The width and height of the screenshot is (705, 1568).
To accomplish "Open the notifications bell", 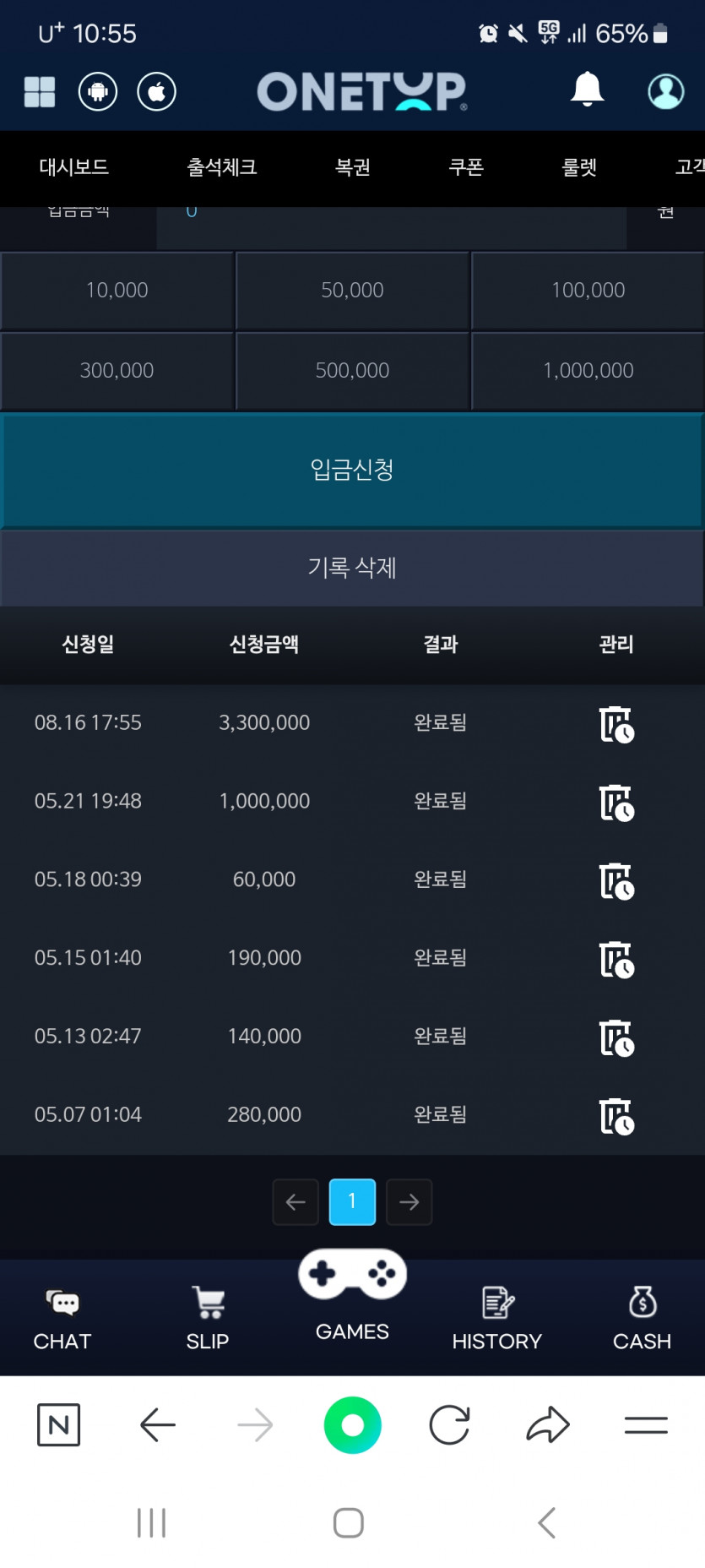I will tap(587, 90).
